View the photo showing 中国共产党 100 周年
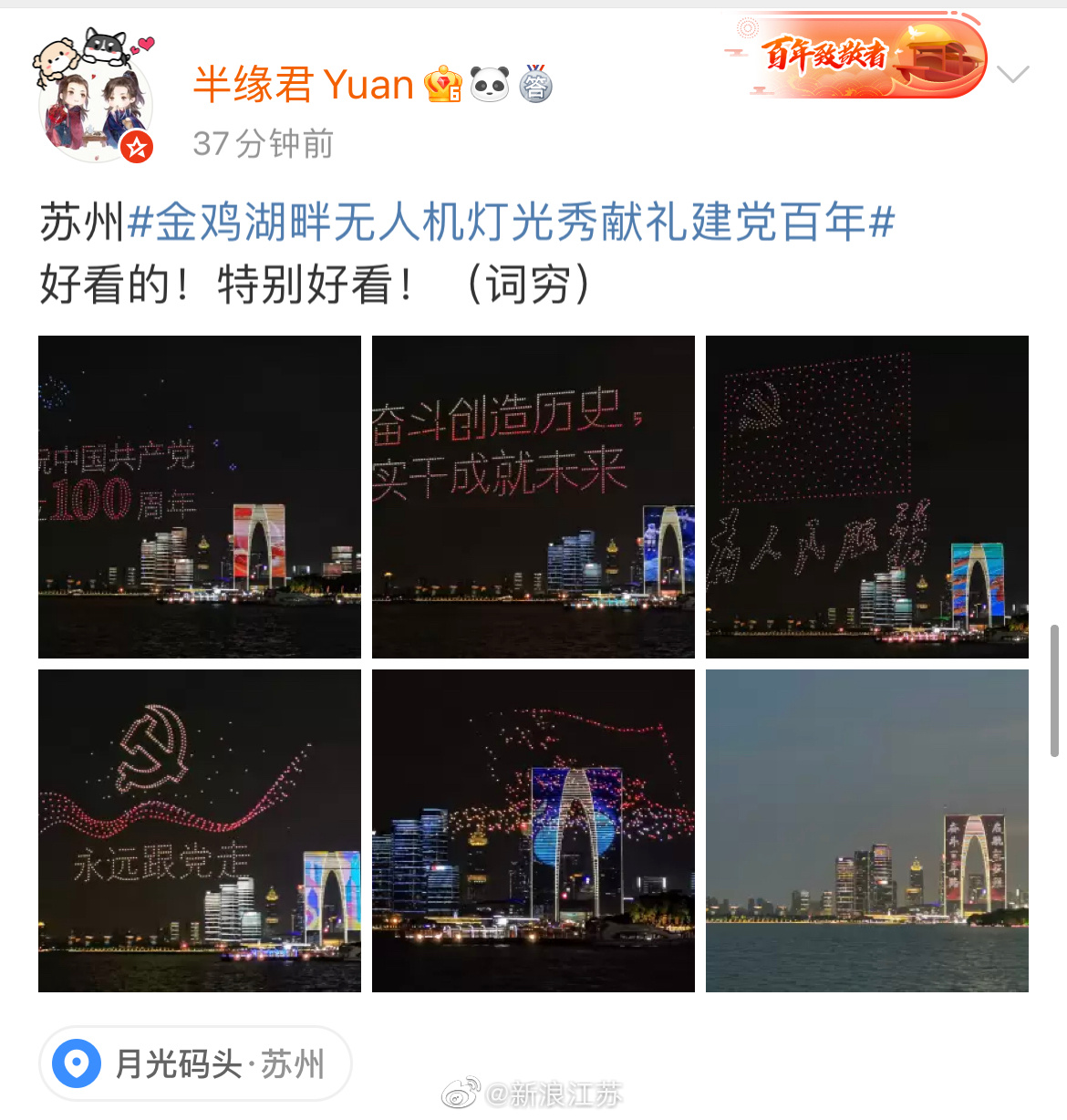This screenshot has height=1120, width=1067. click(x=200, y=496)
